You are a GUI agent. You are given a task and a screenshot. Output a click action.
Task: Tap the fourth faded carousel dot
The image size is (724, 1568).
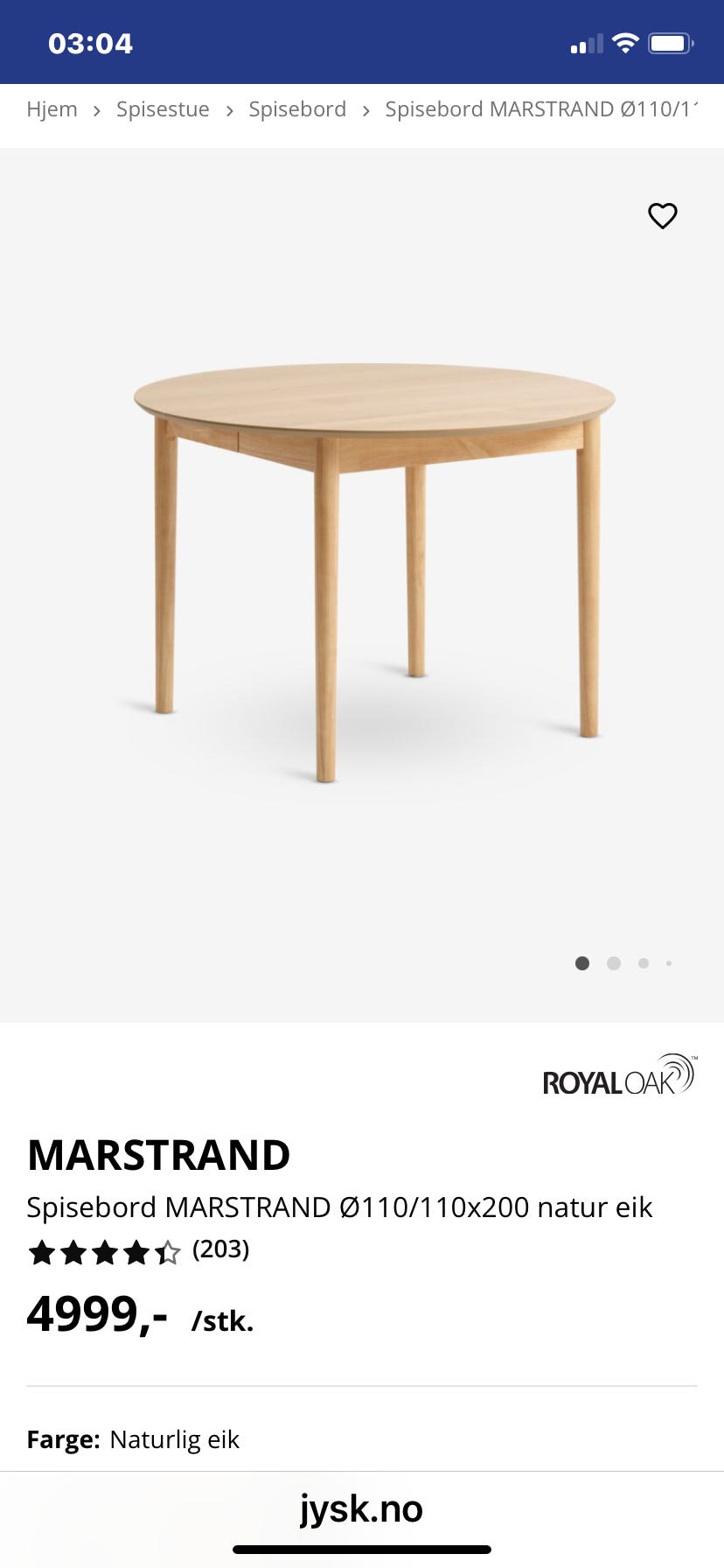coord(670,962)
